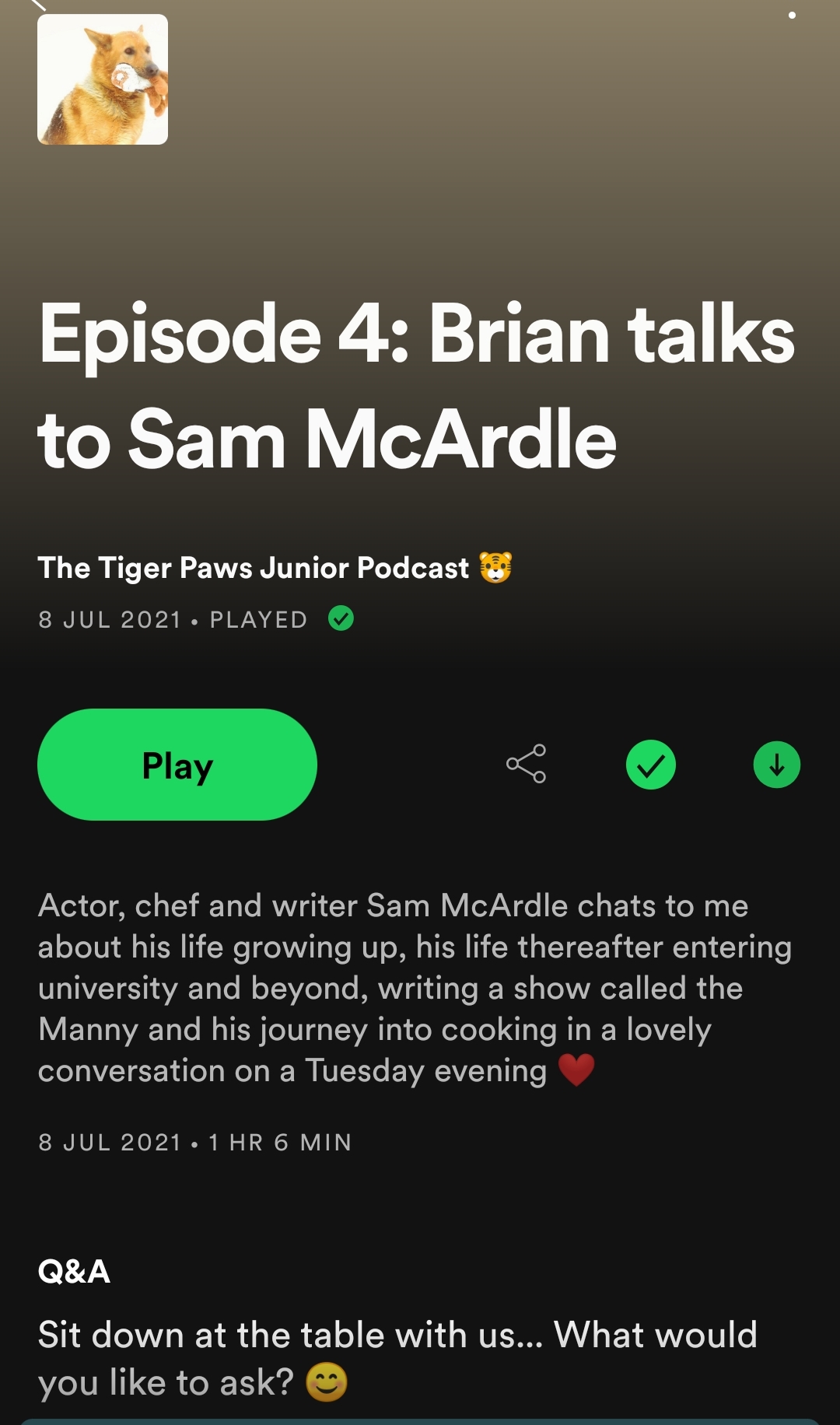Open the Q&A question prompt
Image resolution: width=840 pixels, height=1425 pixels.
pyautogui.click(x=397, y=1358)
